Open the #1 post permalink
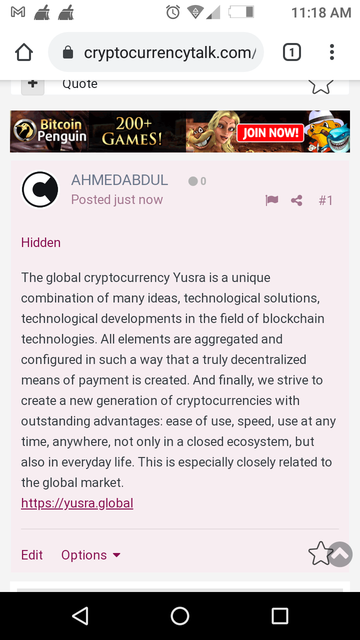The height and width of the screenshot is (640, 360). tap(326, 200)
